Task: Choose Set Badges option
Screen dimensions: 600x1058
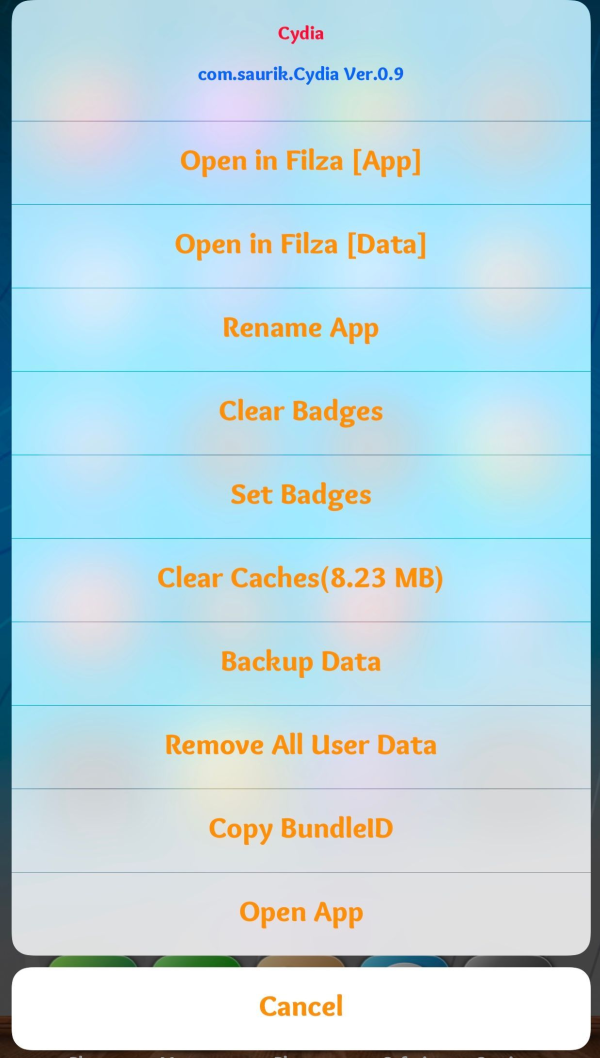Action: pos(300,495)
